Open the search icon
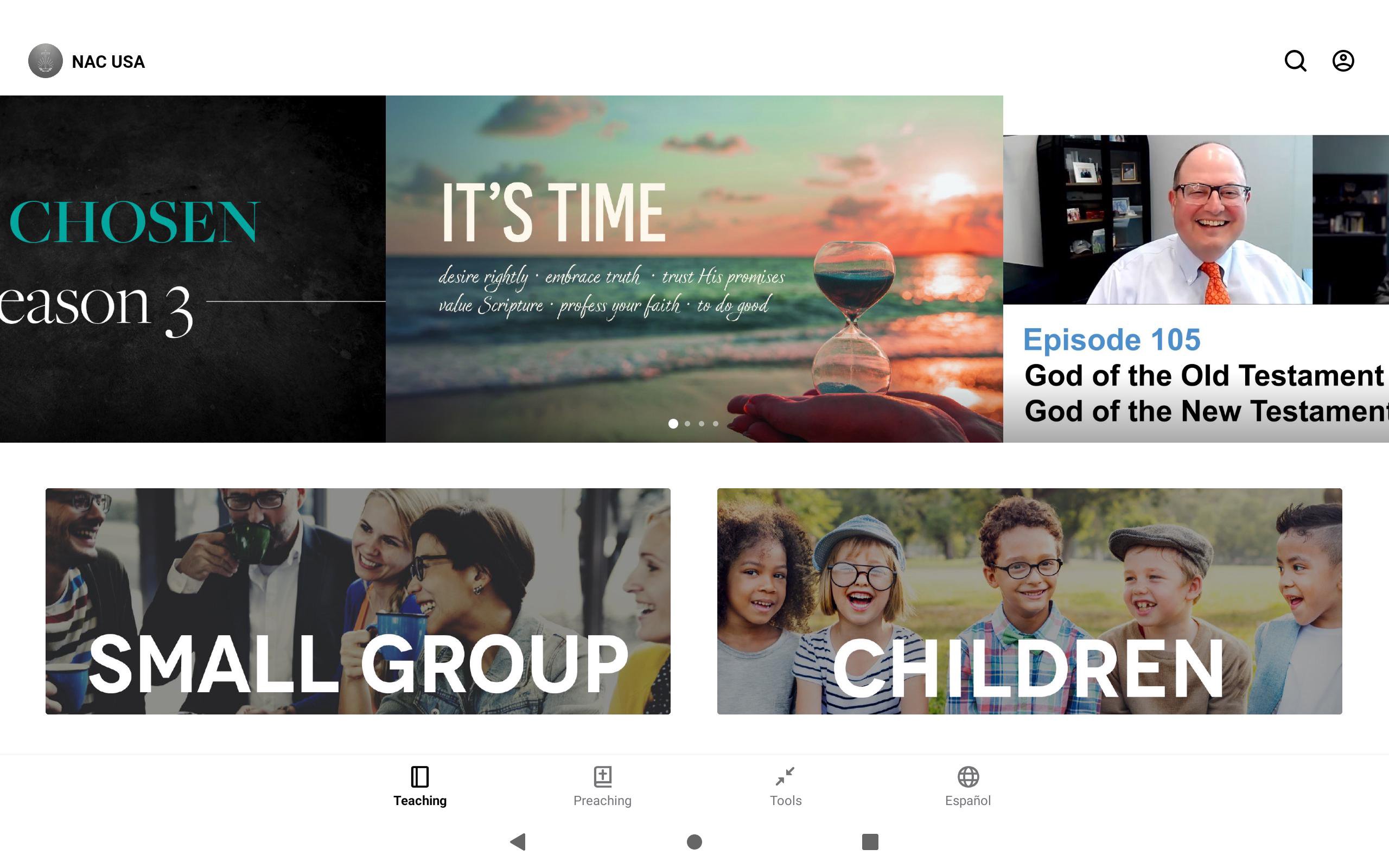This screenshot has height=868, width=1389. [1295, 61]
